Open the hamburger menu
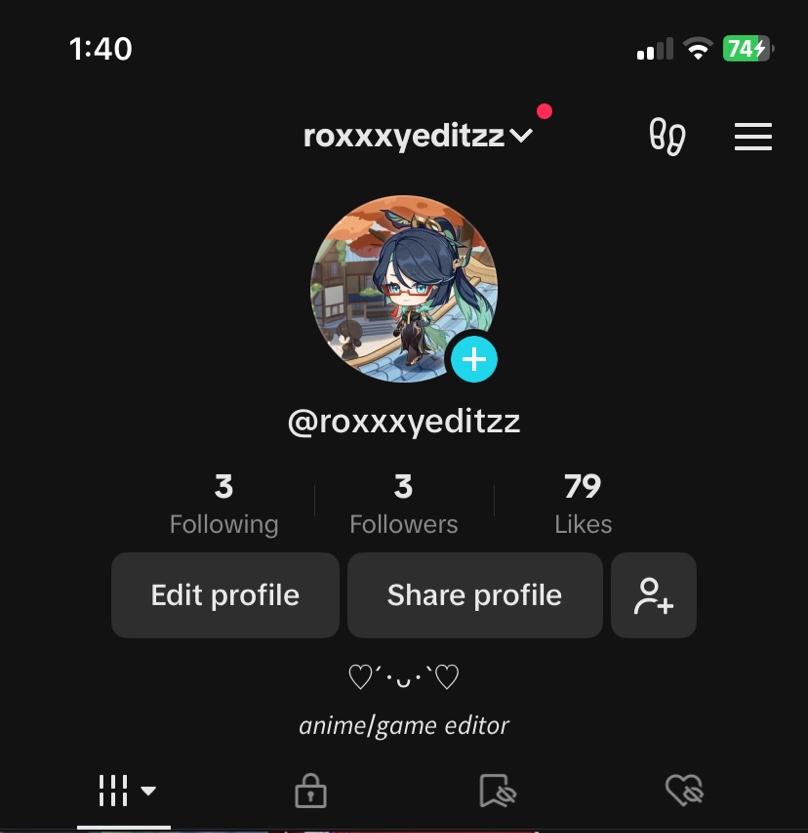This screenshot has height=833, width=808. pyautogui.click(x=753, y=137)
